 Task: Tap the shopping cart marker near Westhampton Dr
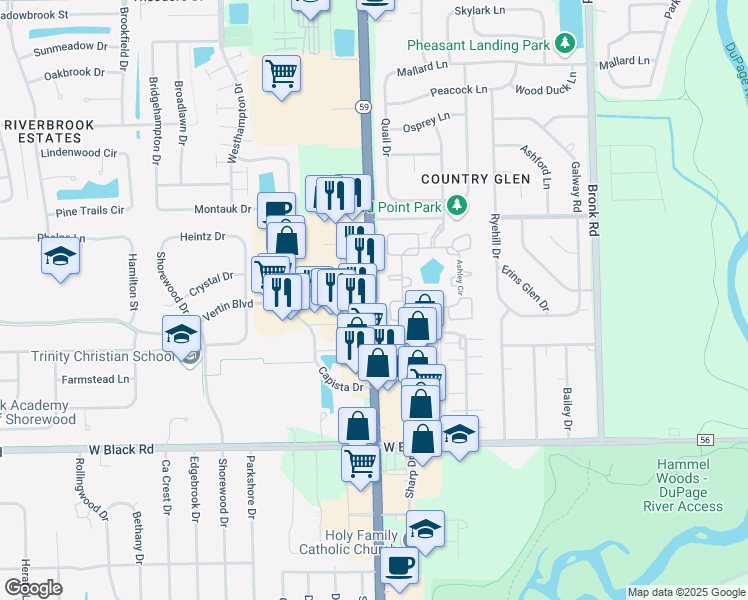pyautogui.click(x=282, y=73)
